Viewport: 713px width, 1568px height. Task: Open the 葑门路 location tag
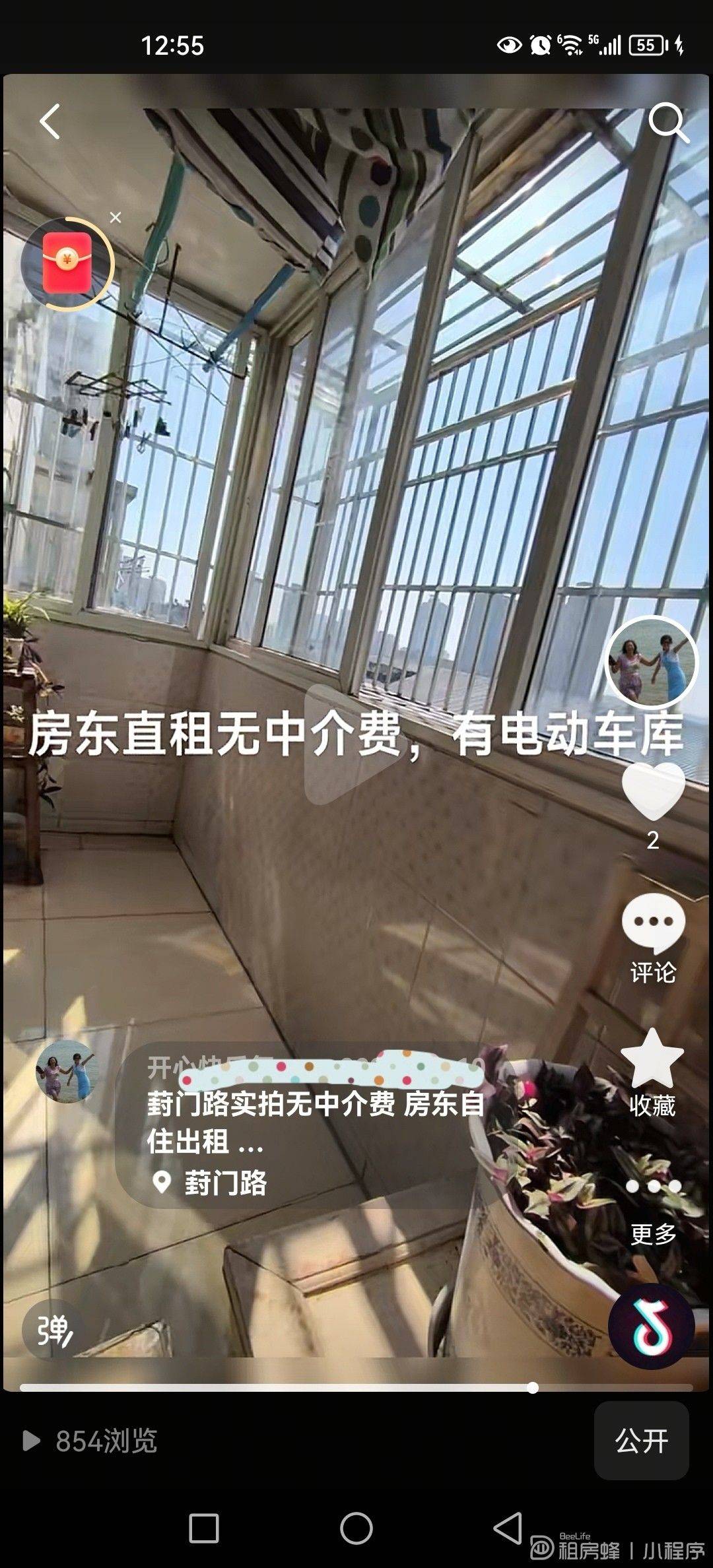coord(210,1183)
